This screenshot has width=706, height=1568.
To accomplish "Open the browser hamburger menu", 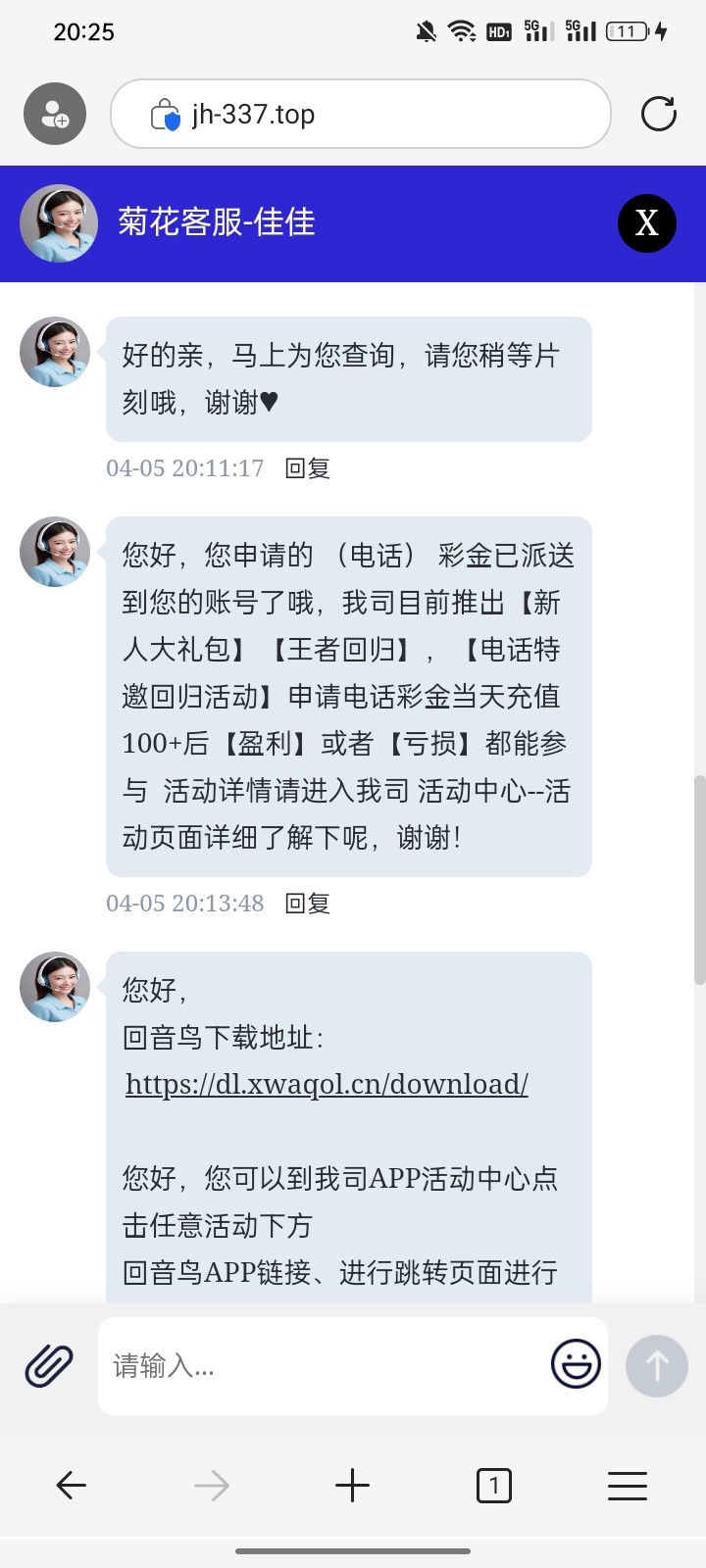I will coord(628,1486).
